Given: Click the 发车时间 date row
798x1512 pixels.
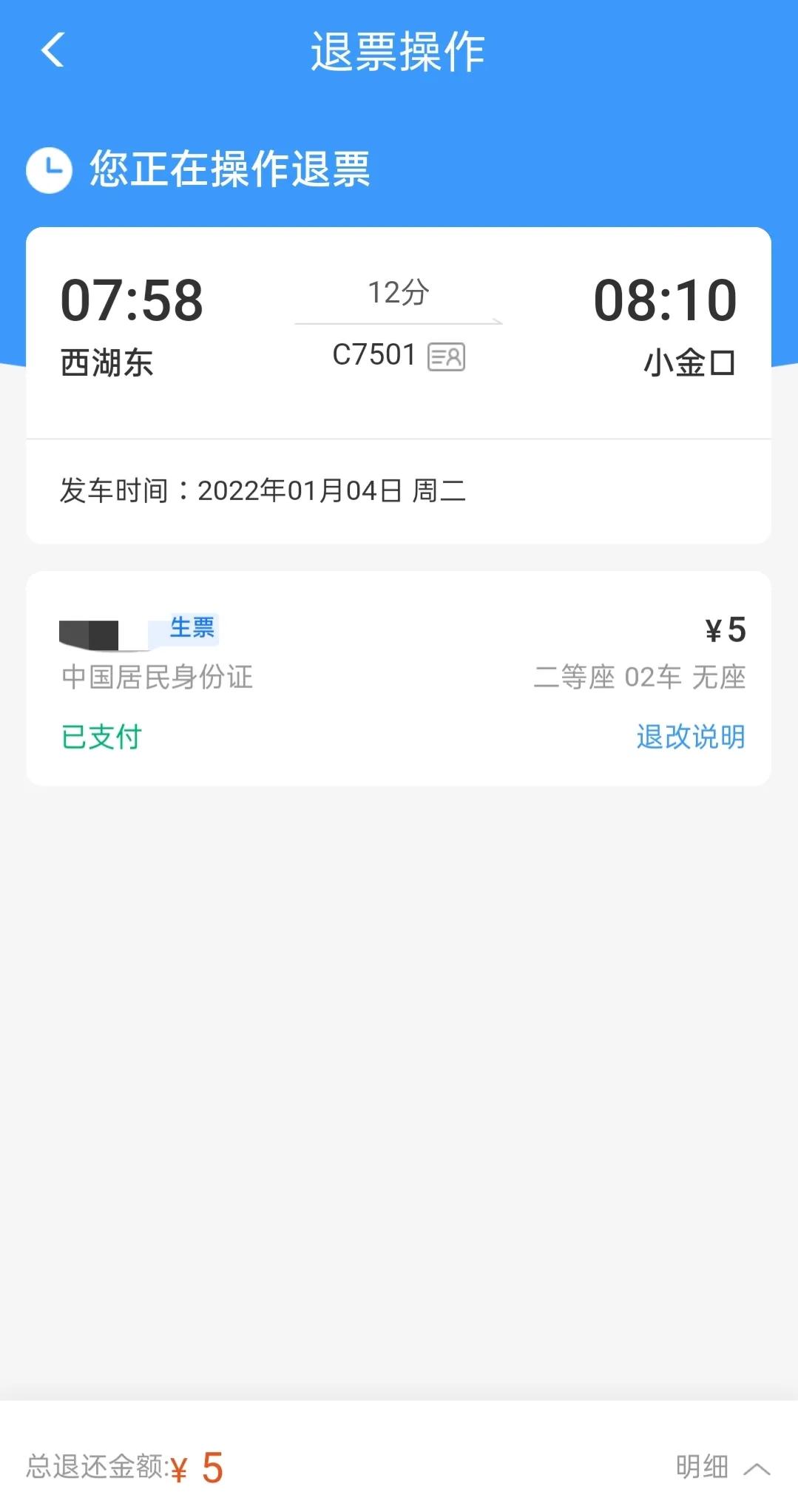Looking at the screenshot, I should coord(263,490).
